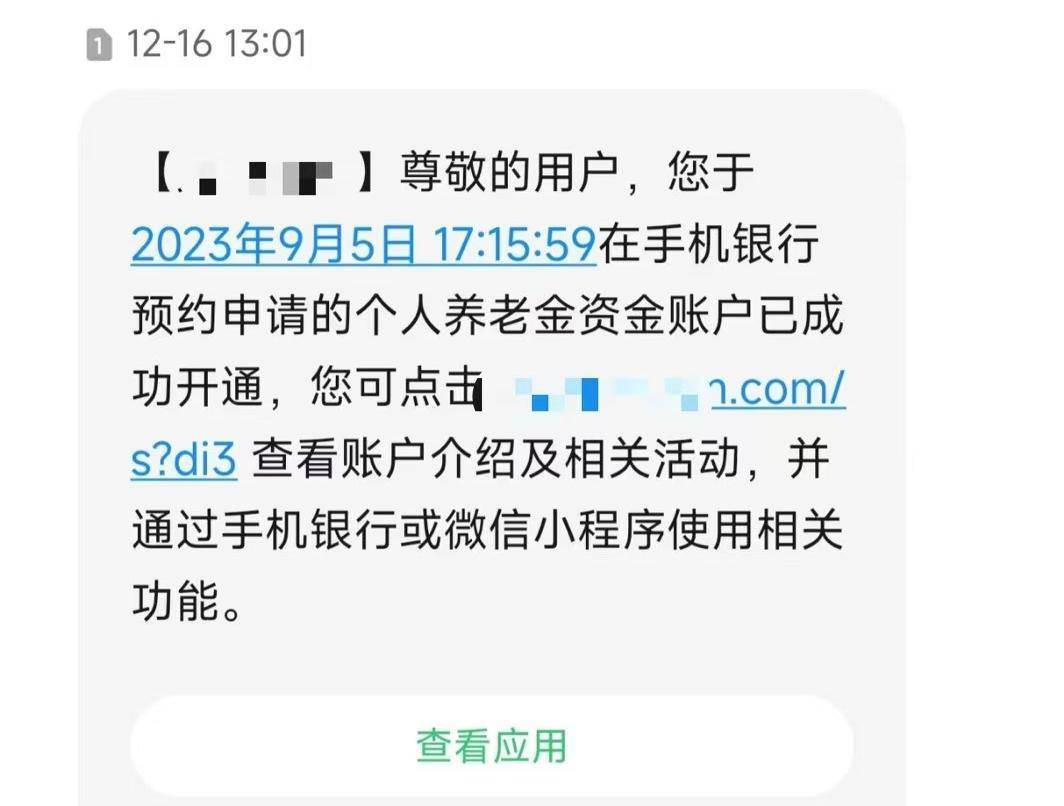This screenshot has height=806, width=1064.
Task: Tap the 查看应用 button
Action: point(491,745)
